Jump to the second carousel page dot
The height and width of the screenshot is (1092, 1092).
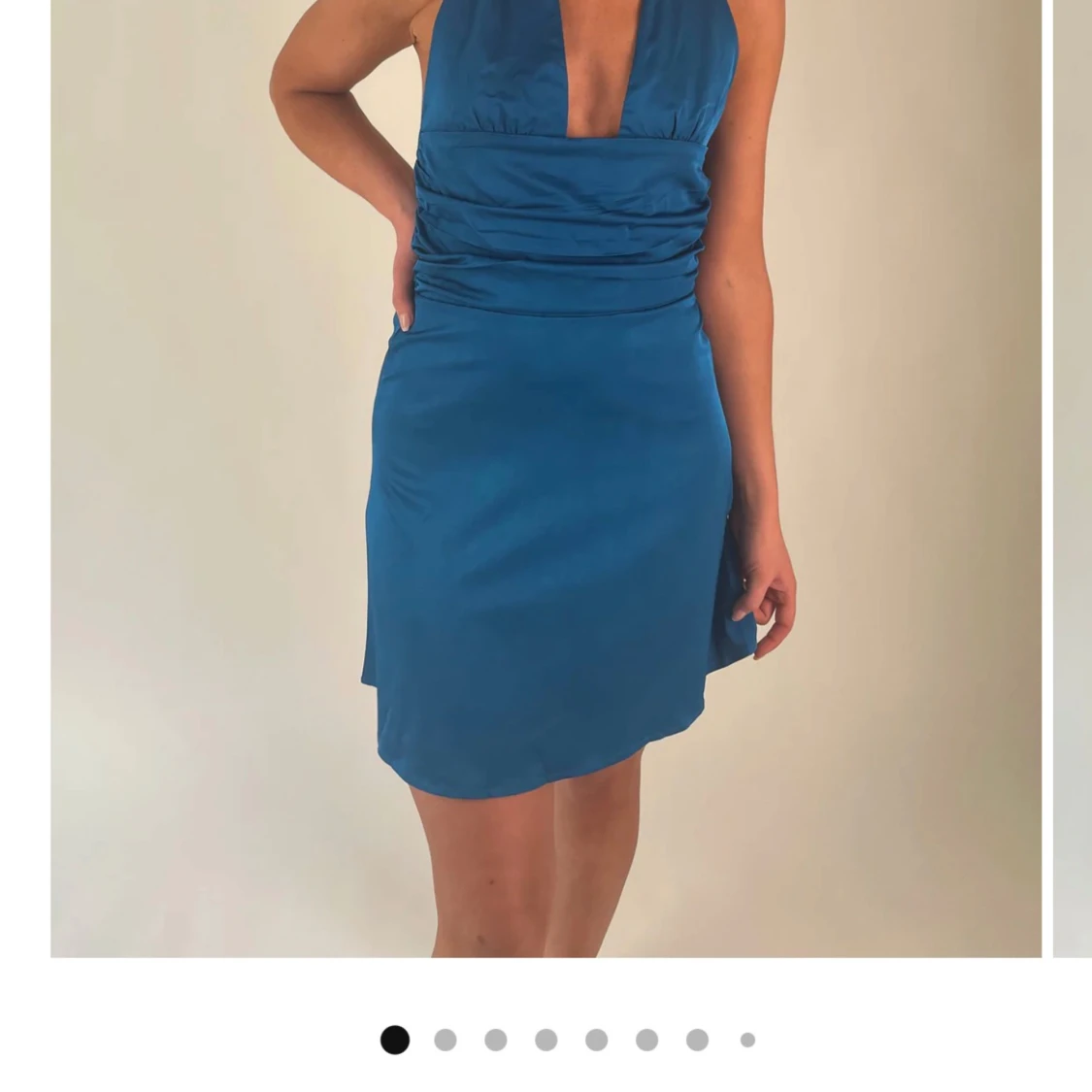pos(446,1040)
